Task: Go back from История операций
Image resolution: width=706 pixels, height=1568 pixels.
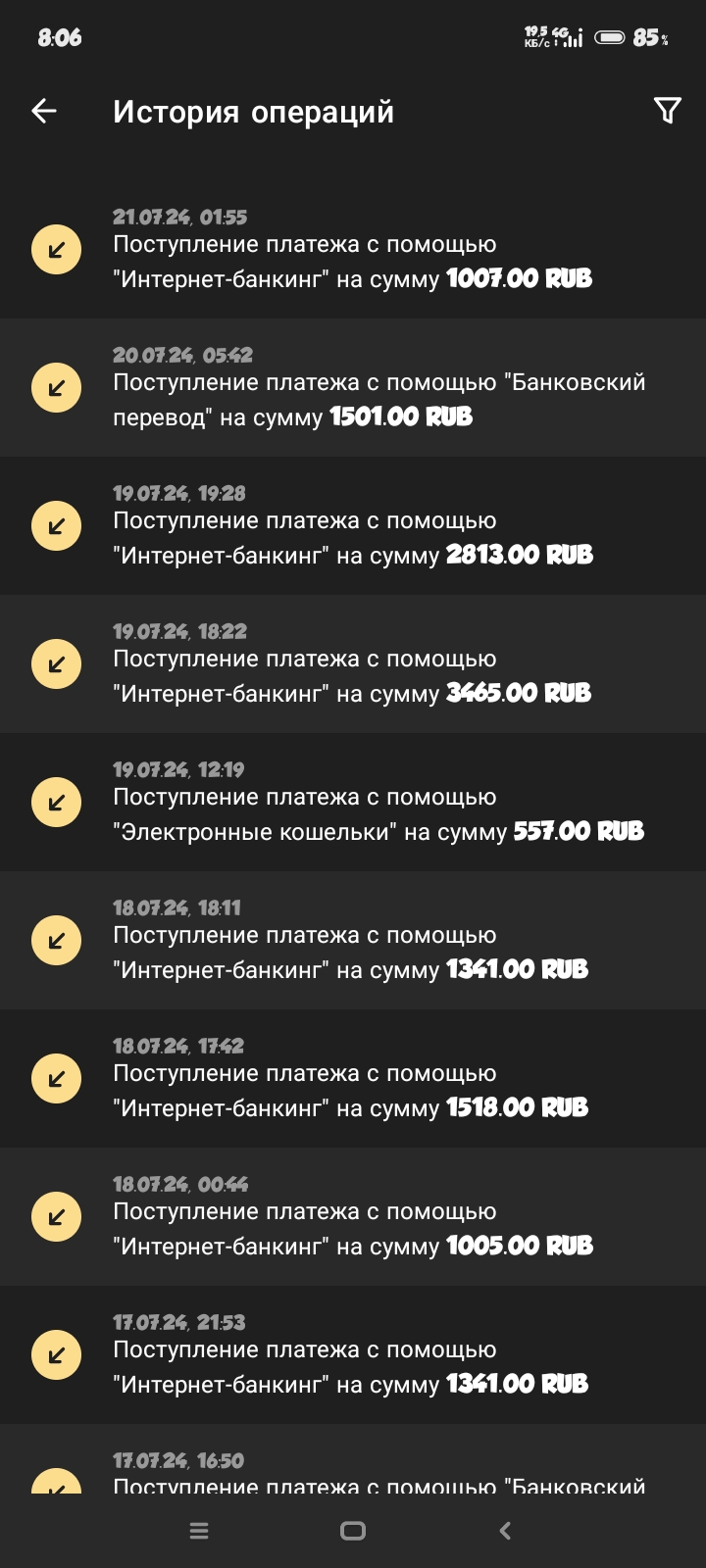Action: coord(44,112)
